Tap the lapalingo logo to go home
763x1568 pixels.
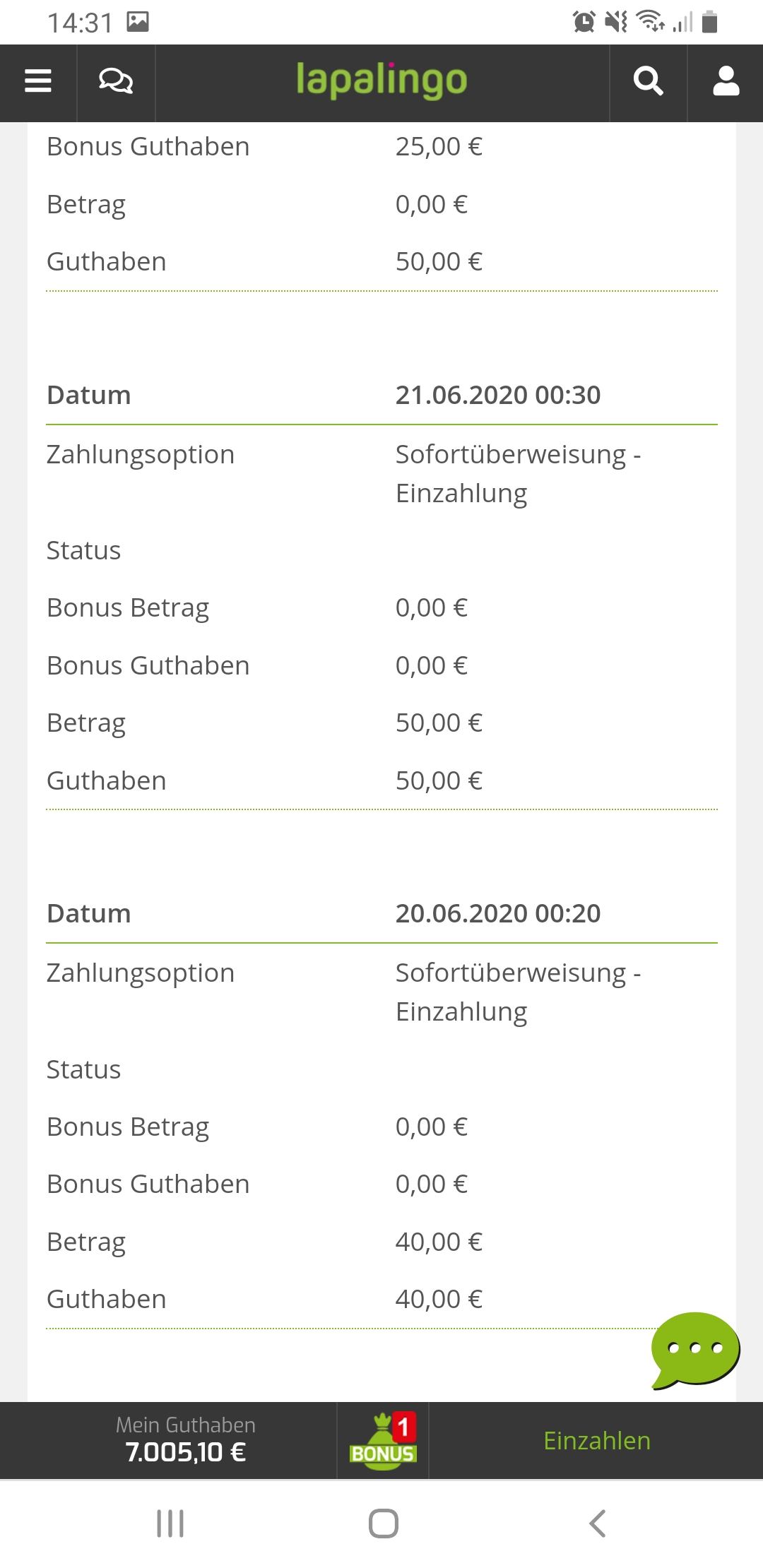tap(381, 81)
